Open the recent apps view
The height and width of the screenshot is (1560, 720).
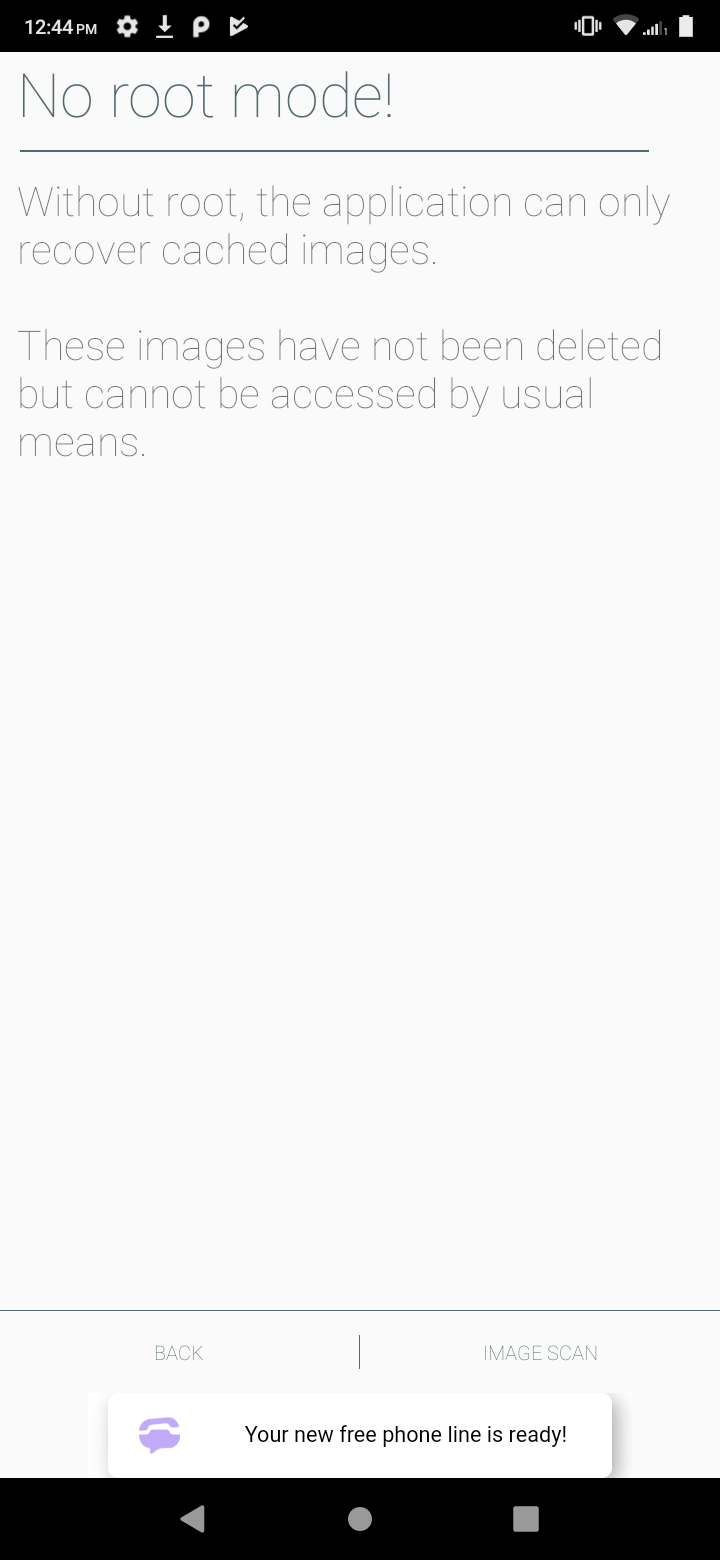[526, 1519]
